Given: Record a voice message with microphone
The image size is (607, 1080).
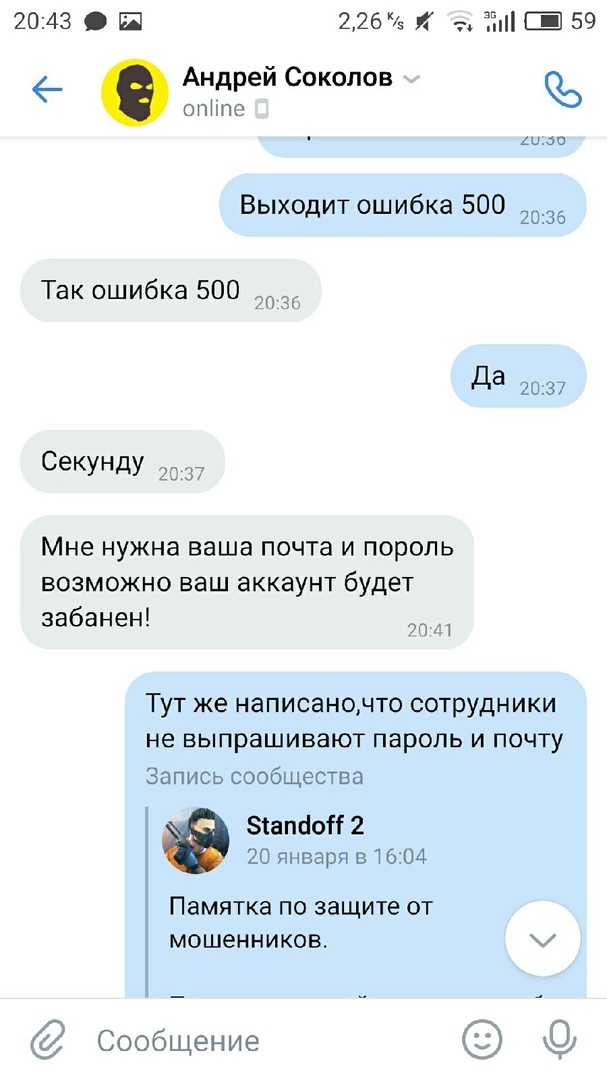Looking at the screenshot, I should tap(560, 1040).
